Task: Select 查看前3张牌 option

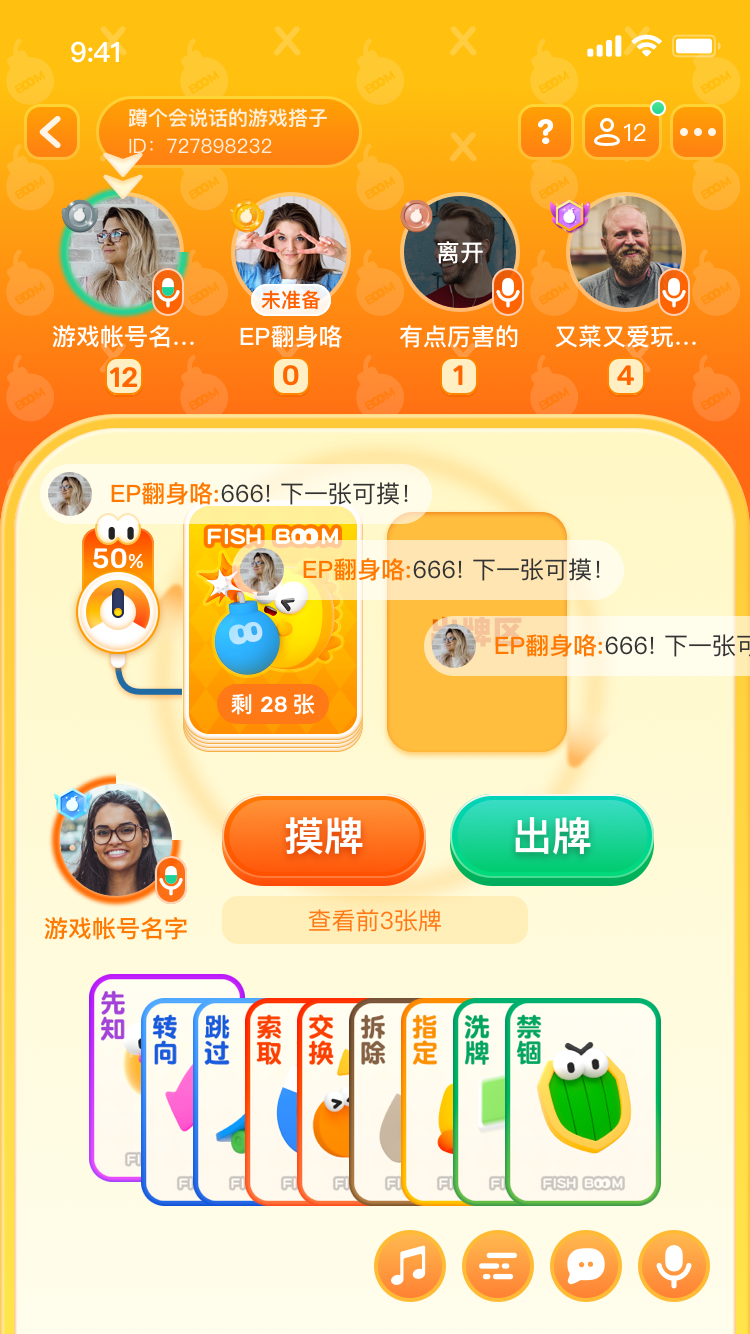Action: coord(374,920)
